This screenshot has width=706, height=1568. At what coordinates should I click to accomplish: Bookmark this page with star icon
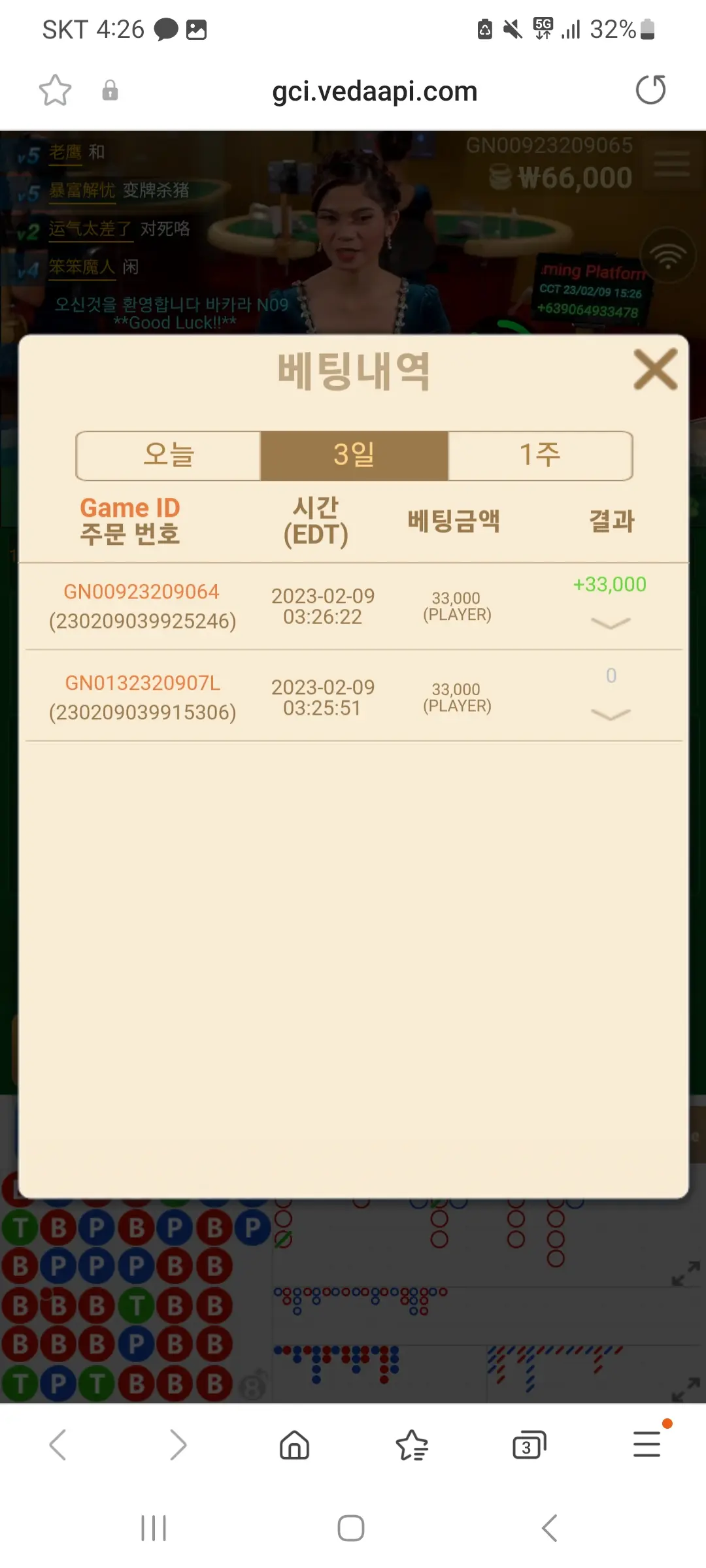click(55, 90)
